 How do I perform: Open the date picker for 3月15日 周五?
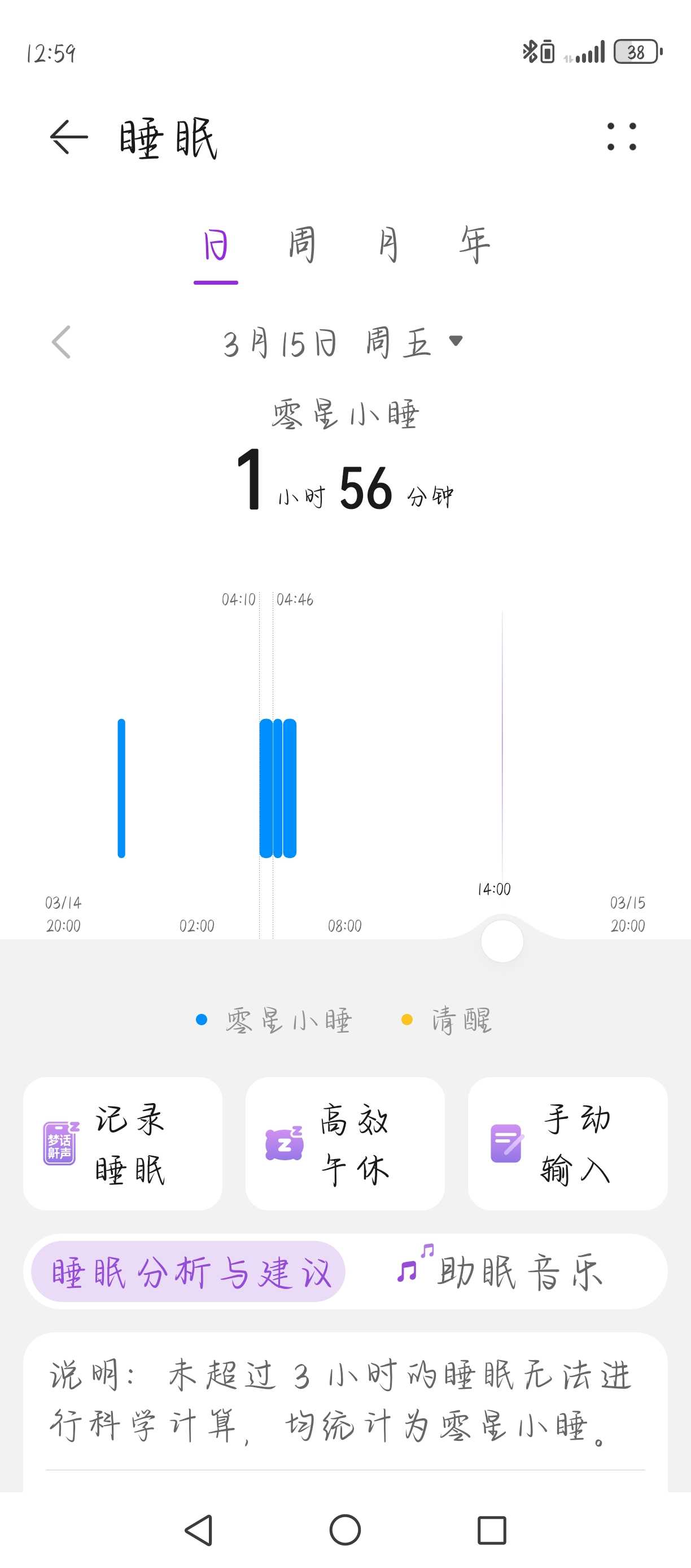(x=344, y=343)
